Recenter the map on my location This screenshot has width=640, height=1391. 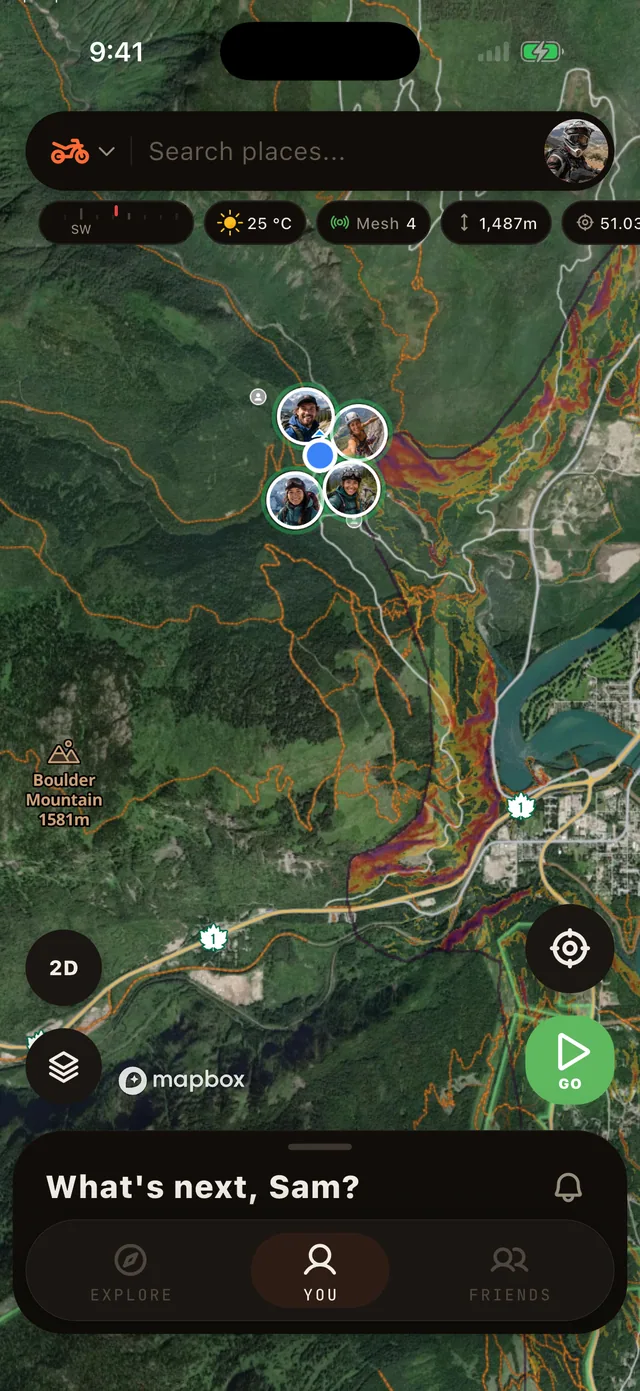click(570, 948)
